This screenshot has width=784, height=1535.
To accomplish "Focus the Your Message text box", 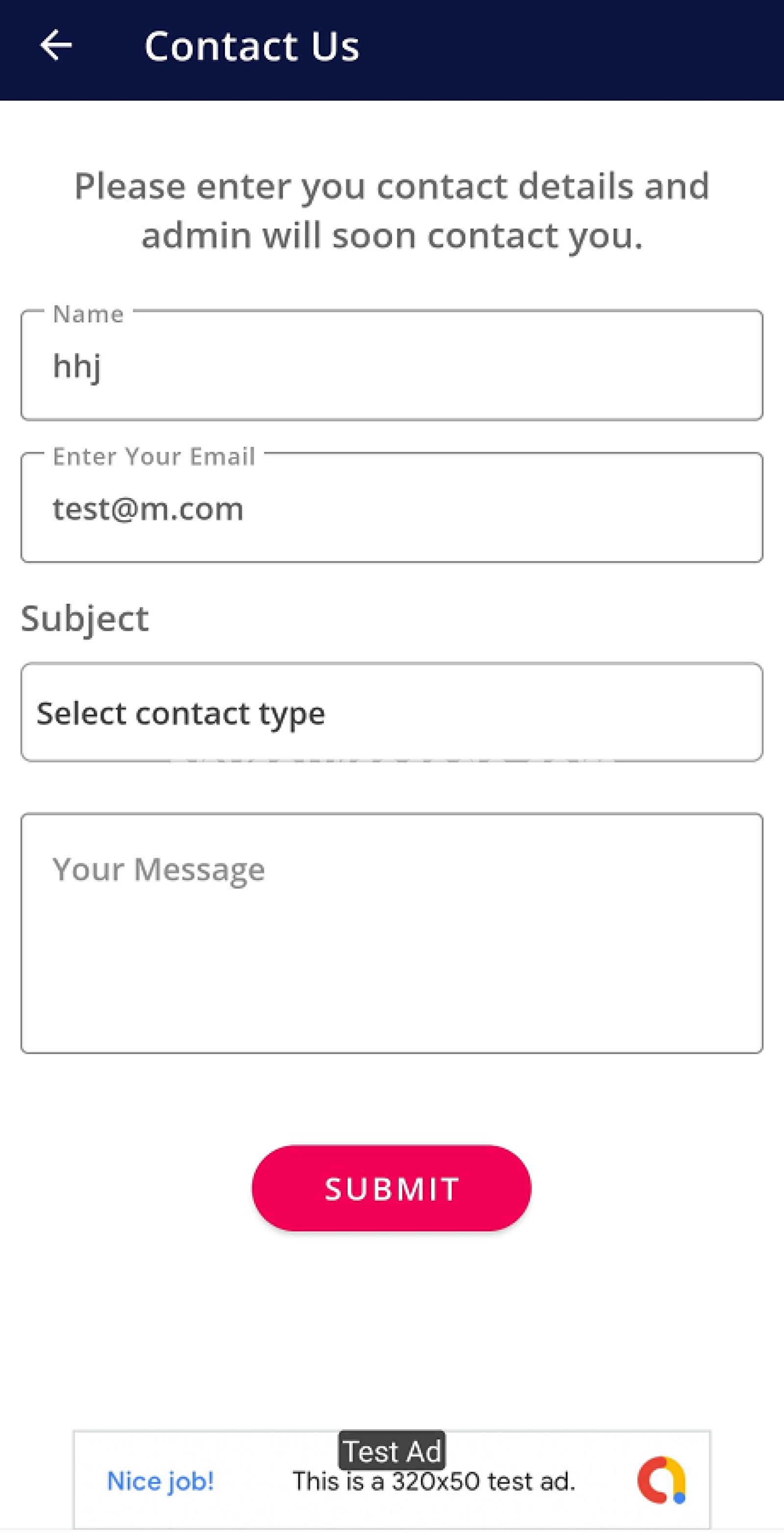I will [392, 933].
